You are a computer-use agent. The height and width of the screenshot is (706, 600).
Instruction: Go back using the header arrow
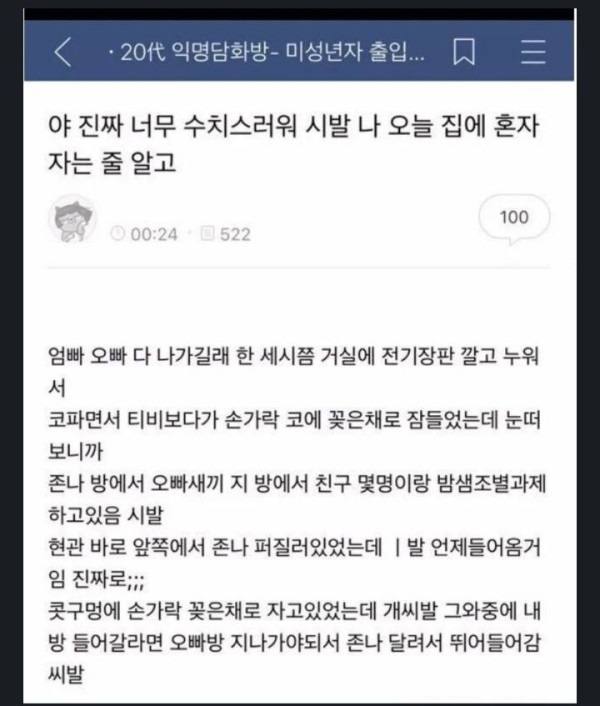[x=62, y=53]
